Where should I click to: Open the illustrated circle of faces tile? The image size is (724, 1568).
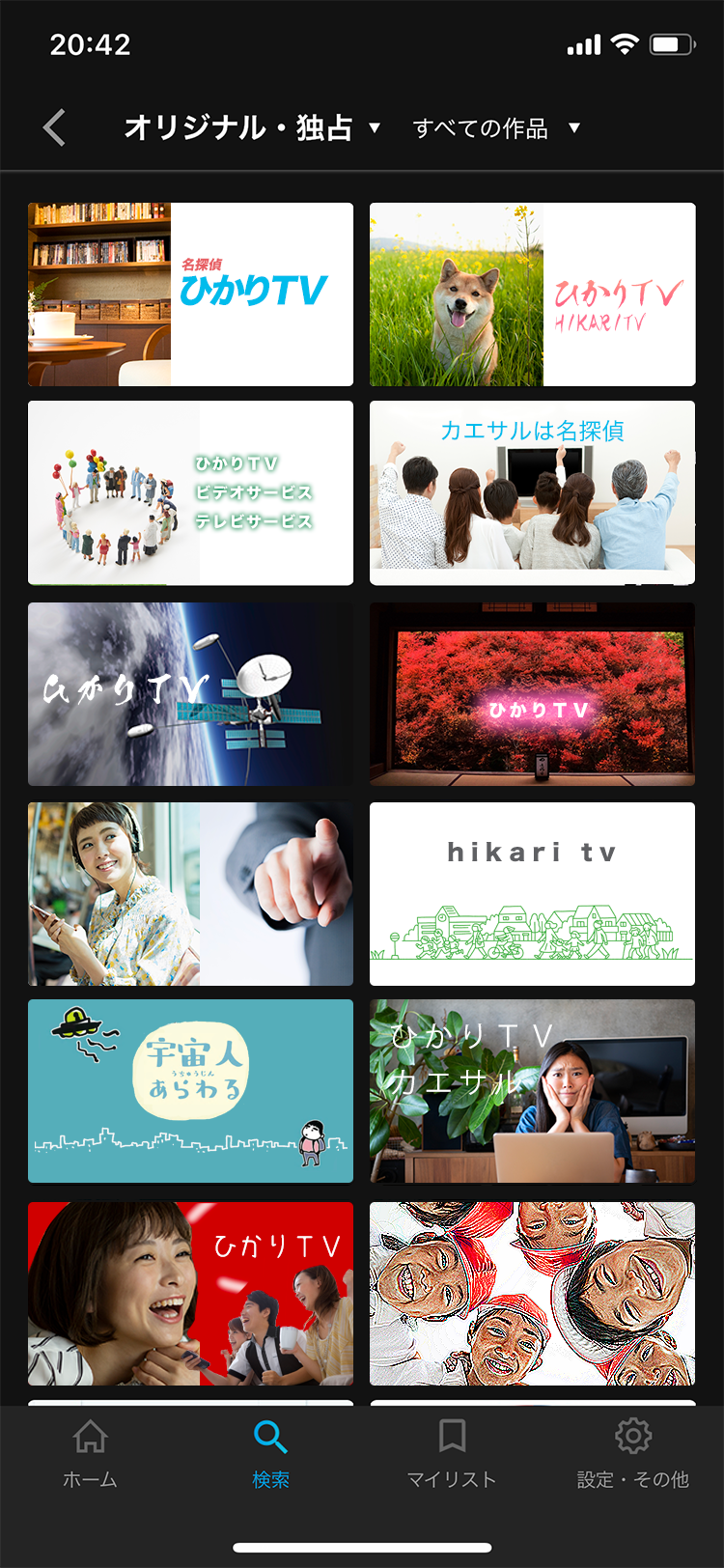pos(532,1293)
